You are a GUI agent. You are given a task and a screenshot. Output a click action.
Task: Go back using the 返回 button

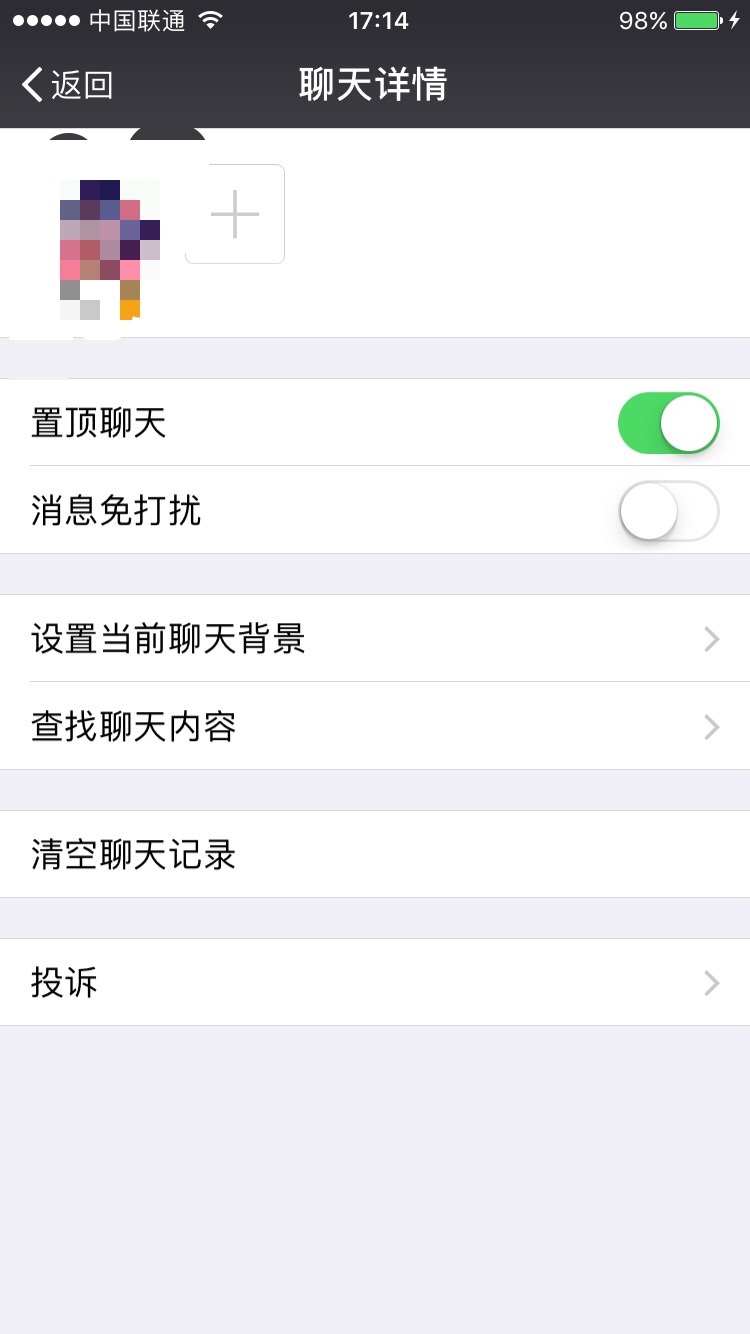[x=68, y=86]
